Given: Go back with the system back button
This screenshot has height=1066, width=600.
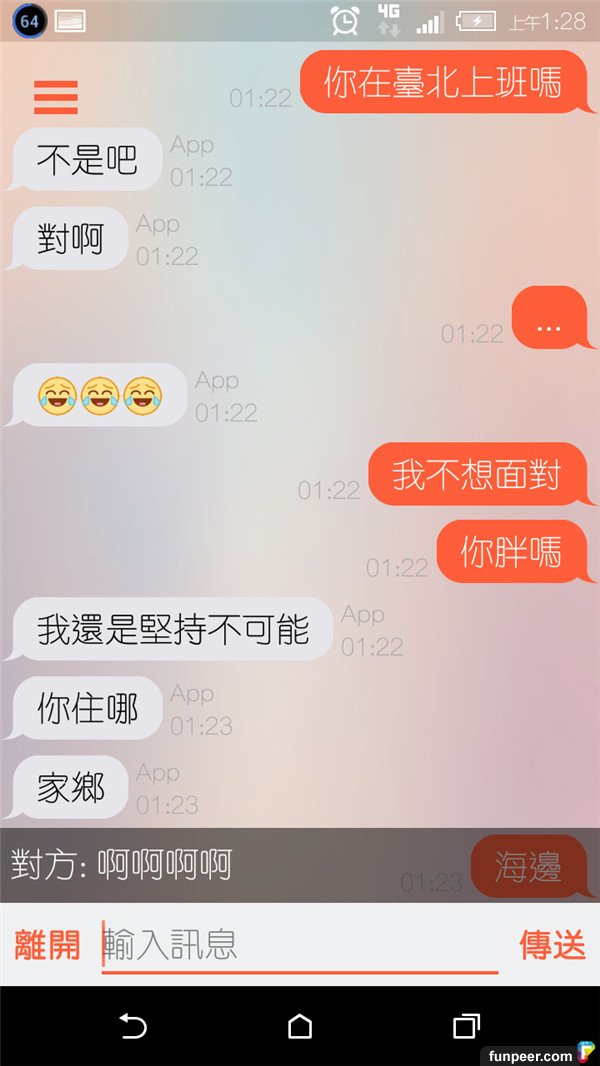Looking at the screenshot, I should click(133, 1026).
